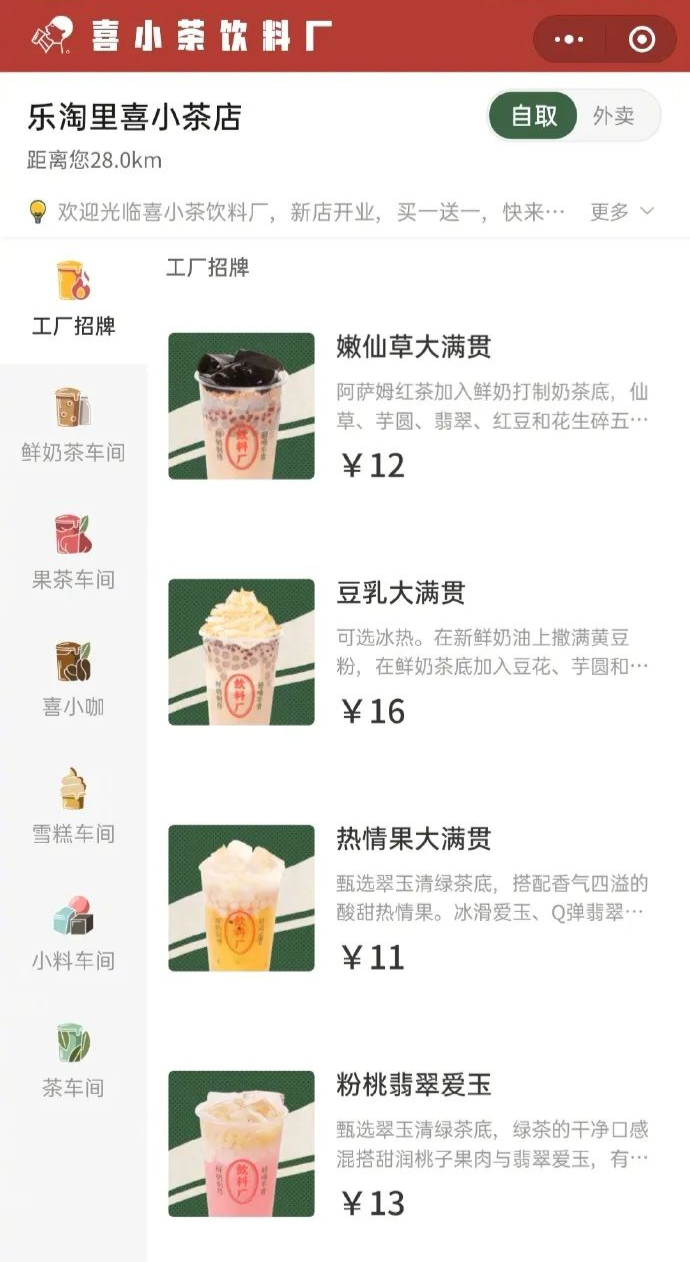690x1262 pixels.
Task: Expand the 更多 announcement dropdown
Action: pyautogui.click(x=622, y=212)
